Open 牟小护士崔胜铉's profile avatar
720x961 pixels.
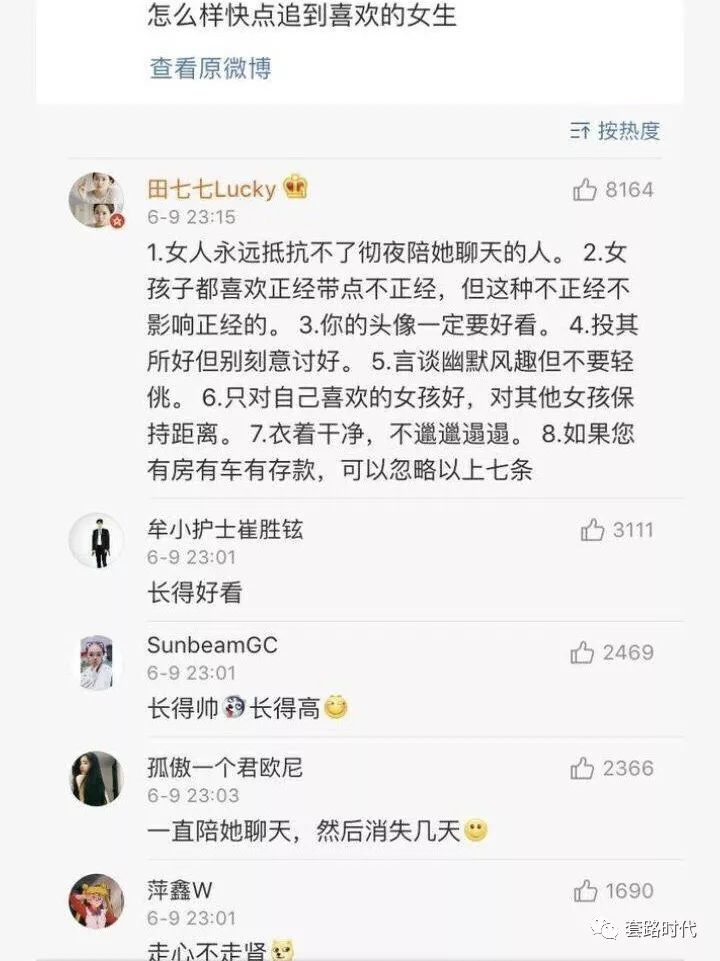click(96, 541)
